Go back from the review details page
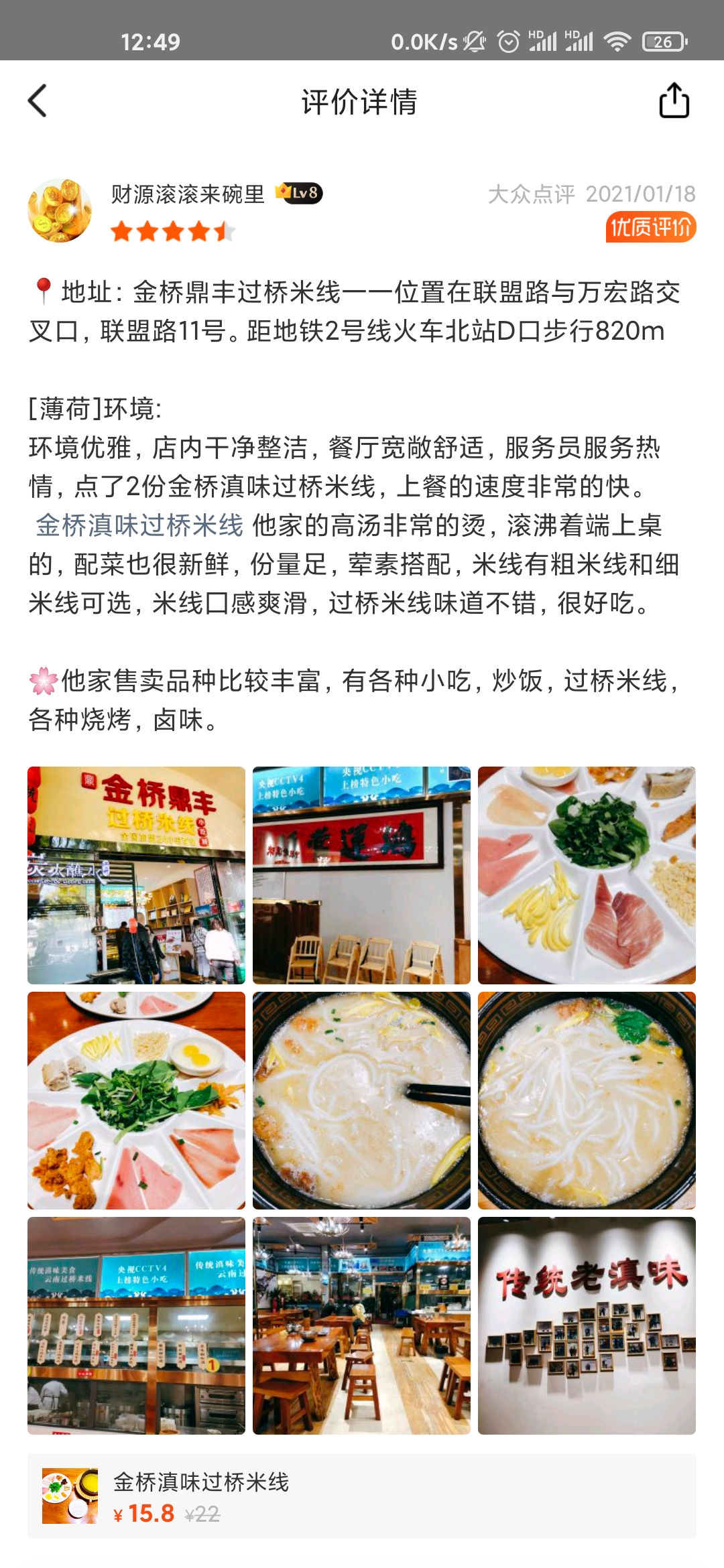Image resolution: width=724 pixels, height=1568 pixels. pyautogui.click(x=38, y=101)
